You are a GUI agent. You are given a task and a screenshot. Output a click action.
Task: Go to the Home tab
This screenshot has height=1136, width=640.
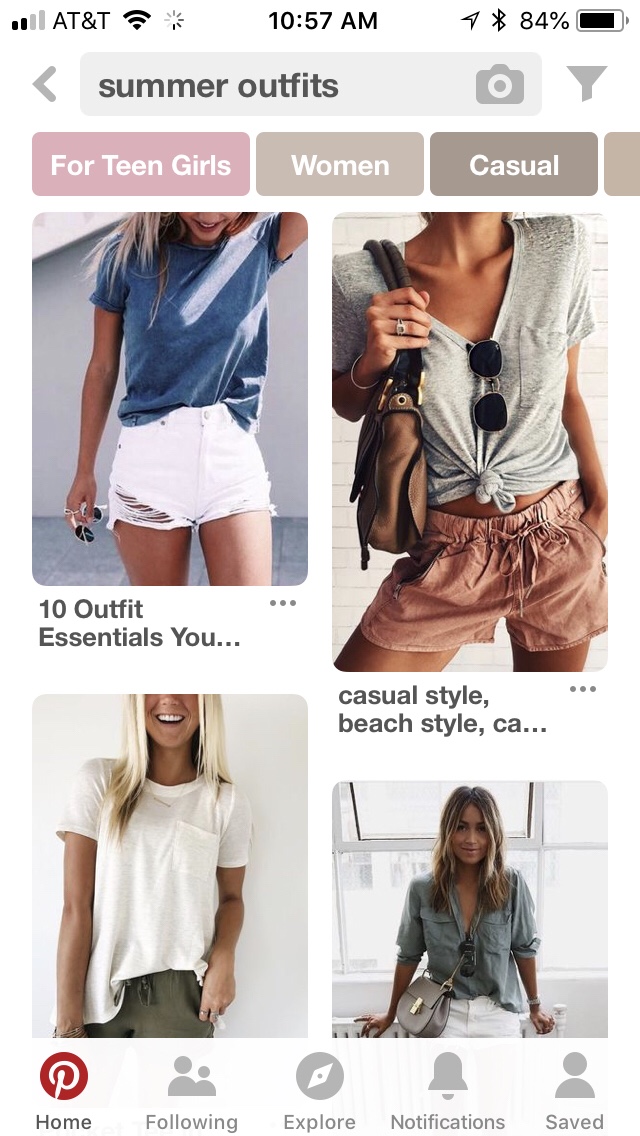pyautogui.click(x=64, y=1091)
